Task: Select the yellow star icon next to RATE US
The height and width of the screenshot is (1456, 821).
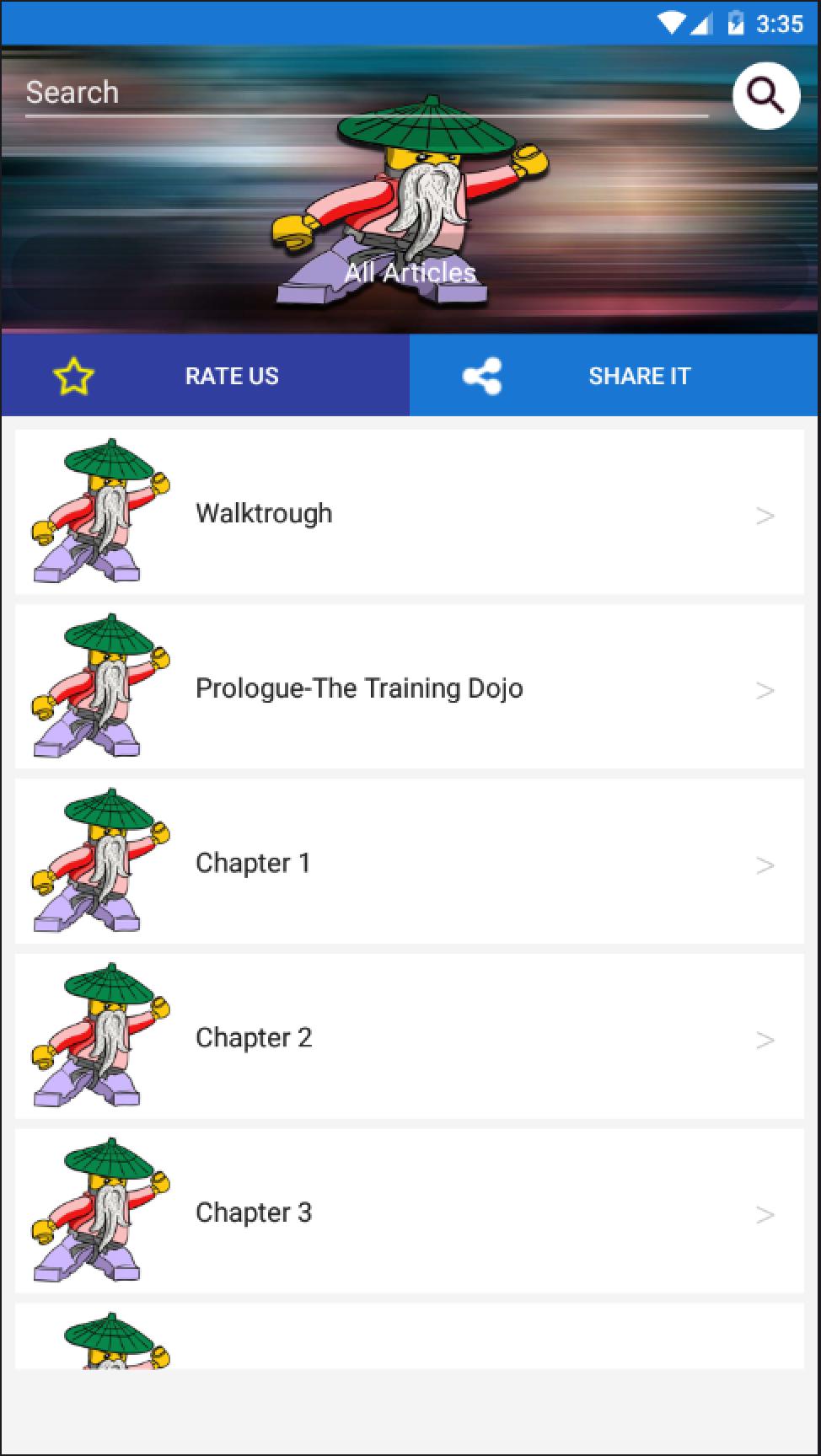Action: click(x=74, y=374)
